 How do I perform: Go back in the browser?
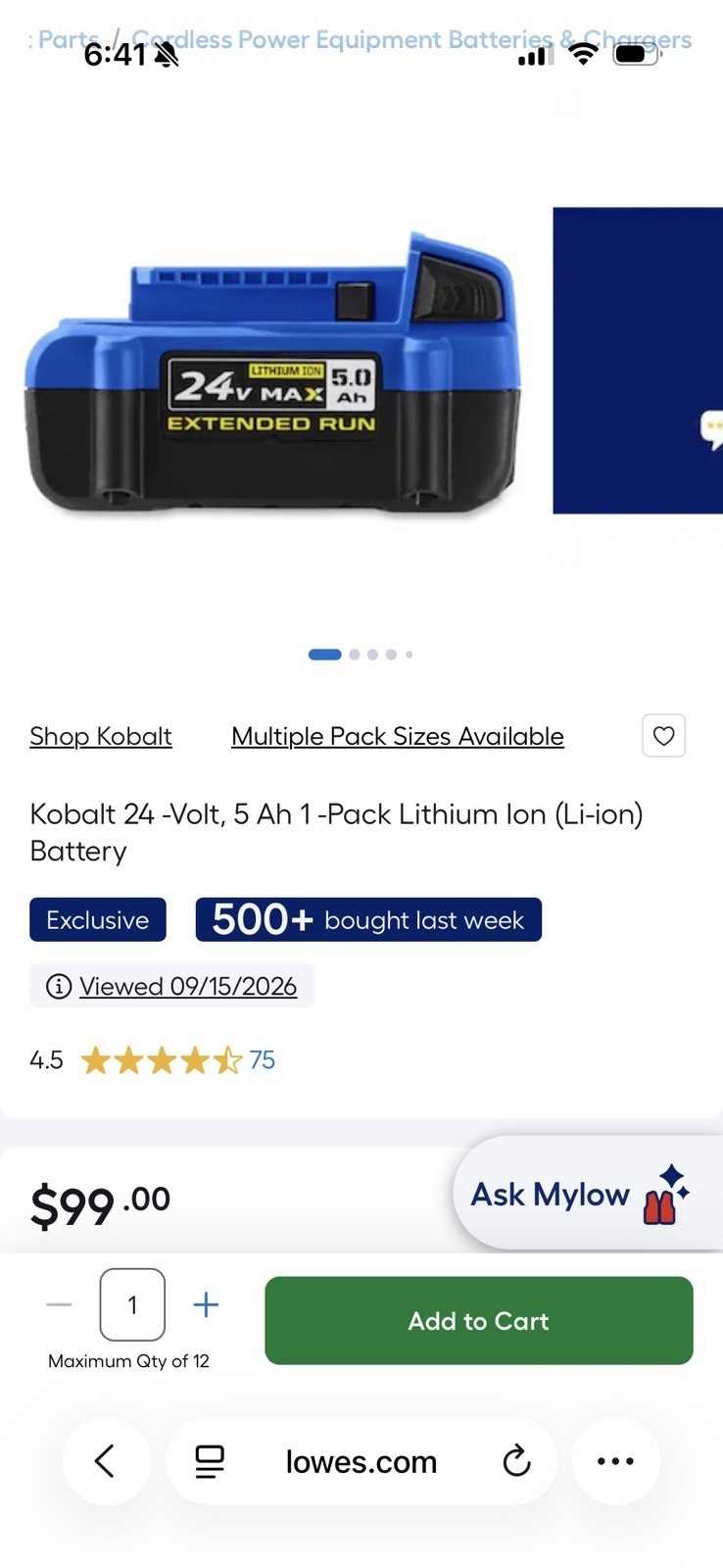[x=106, y=1461]
